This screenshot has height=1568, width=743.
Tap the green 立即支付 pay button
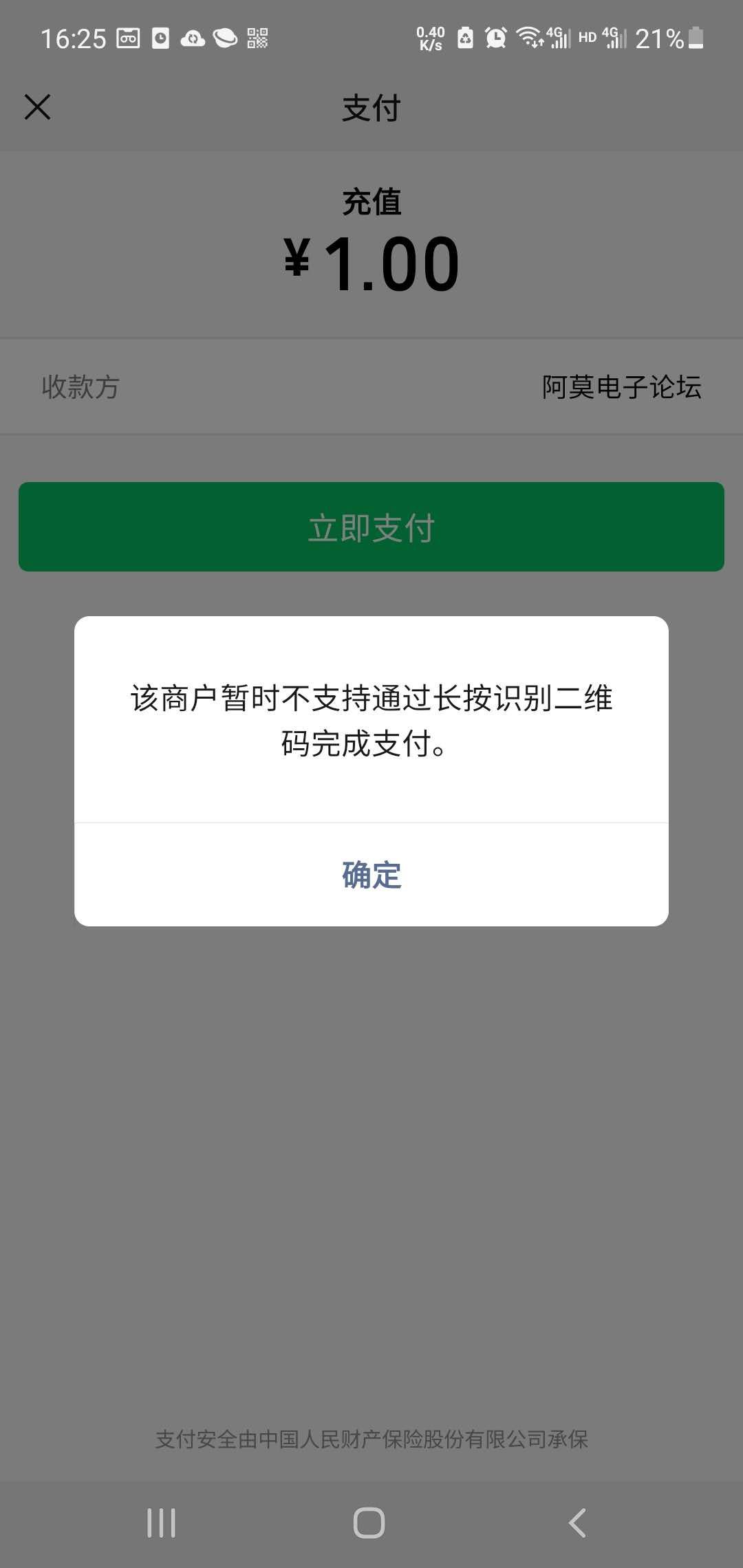coord(371,526)
